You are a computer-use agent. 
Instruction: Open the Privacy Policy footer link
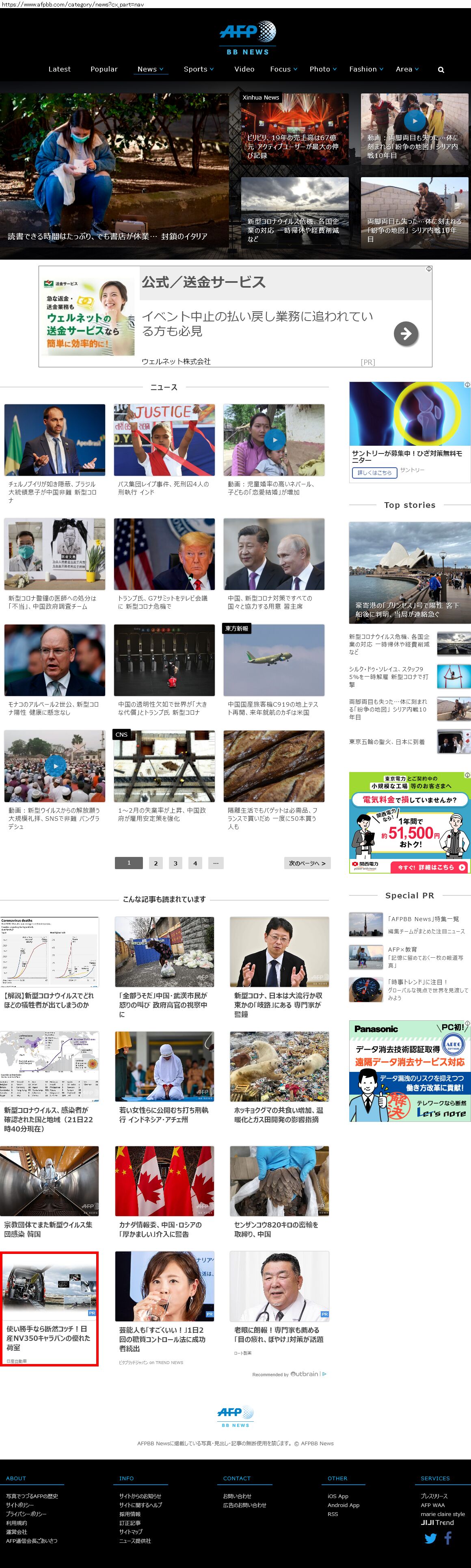tap(26, 1513)
